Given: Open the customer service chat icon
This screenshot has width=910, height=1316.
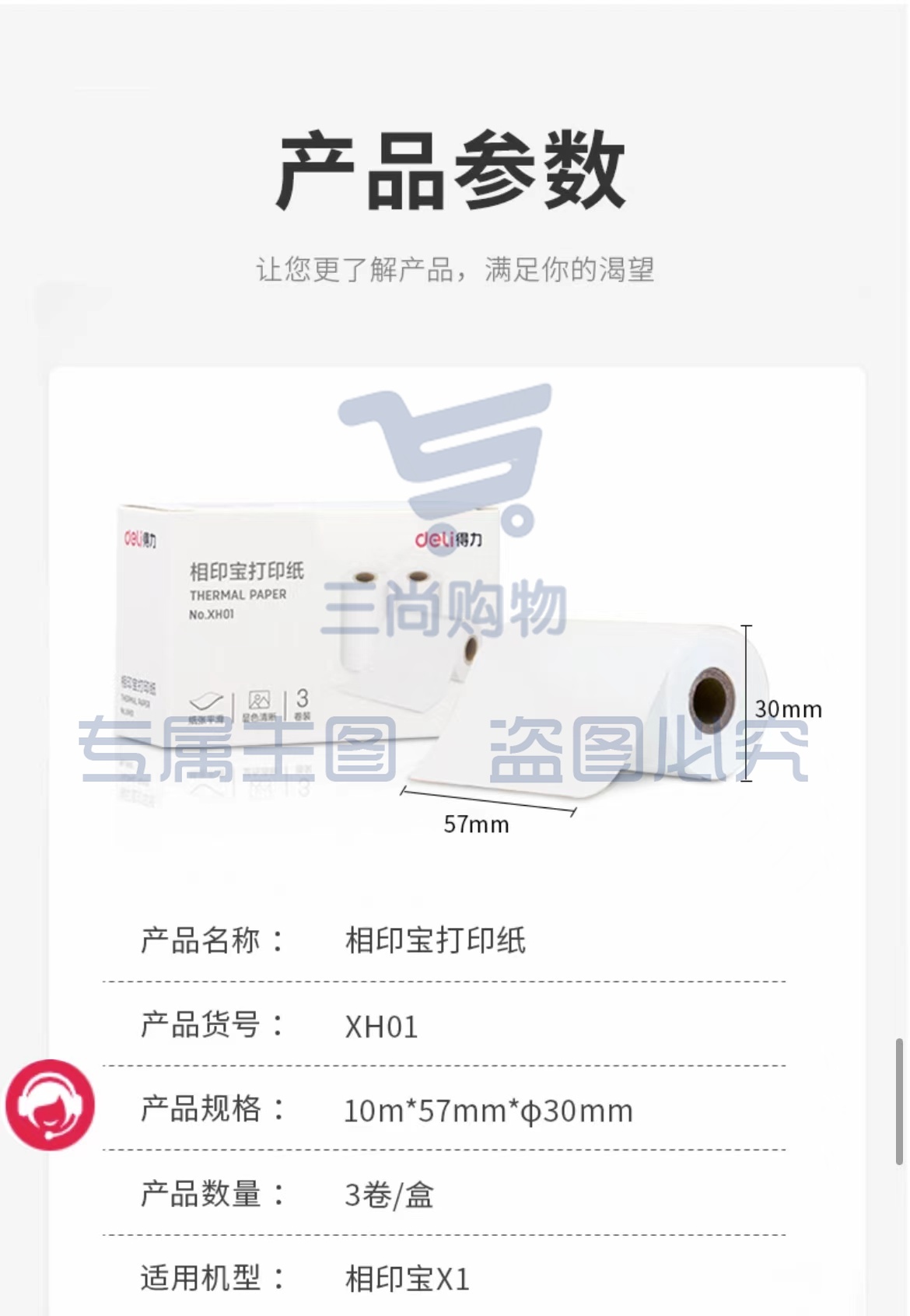Looking at the screenshot, I should click(x=50, y=1104).
